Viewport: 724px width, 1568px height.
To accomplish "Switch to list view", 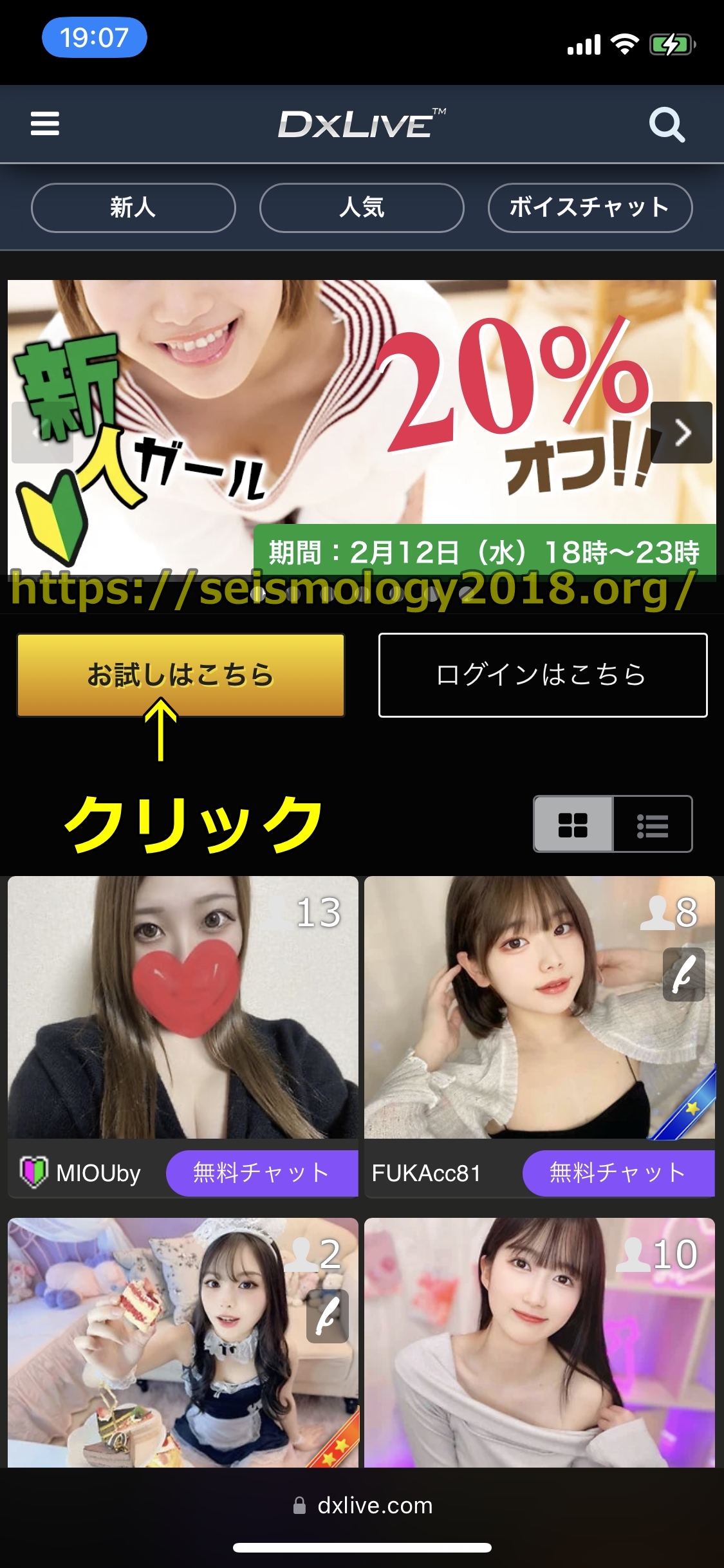I will (653, 825).
